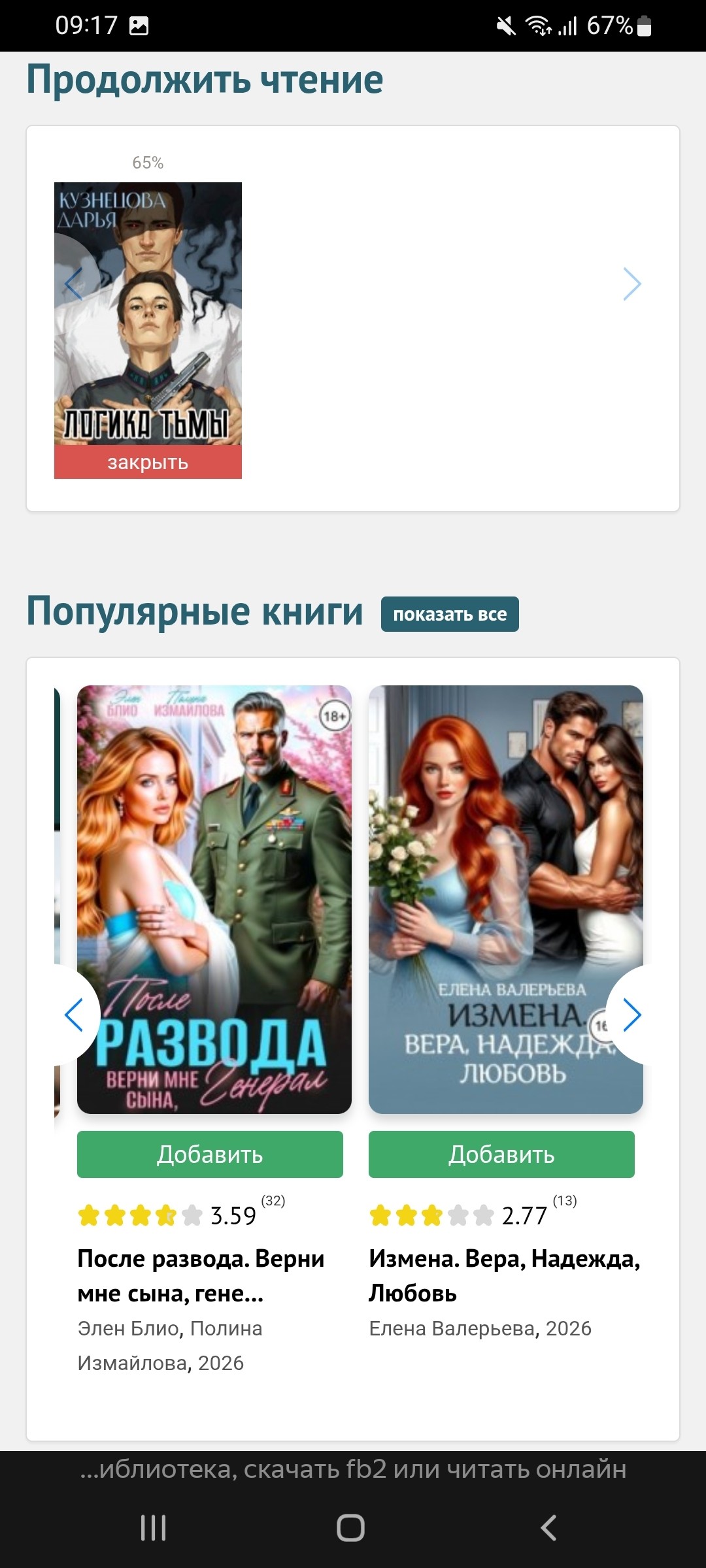
Task: Tap показать все for popular books
Action: pos(450,614)
